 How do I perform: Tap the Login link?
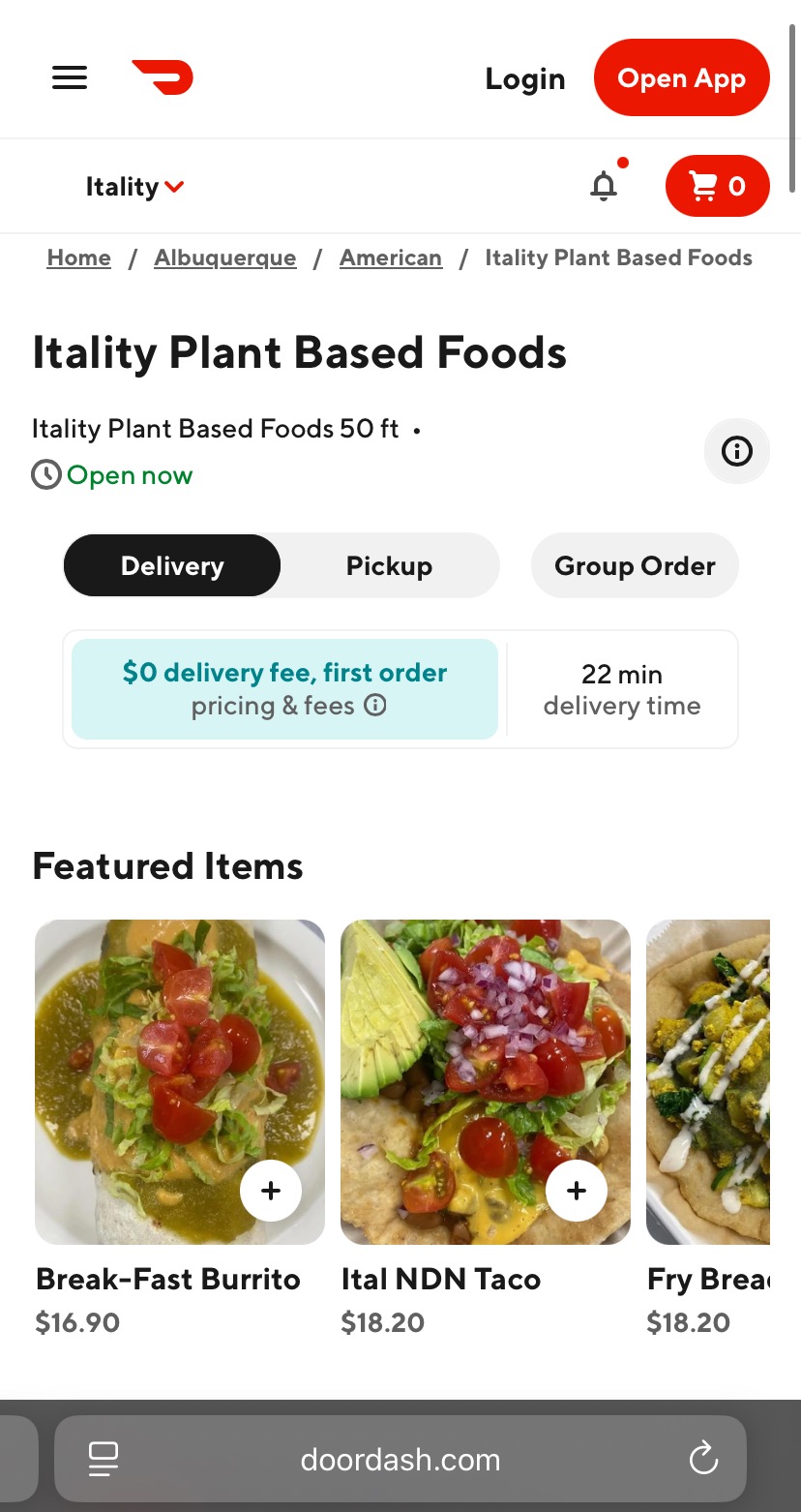coord(524,78)
